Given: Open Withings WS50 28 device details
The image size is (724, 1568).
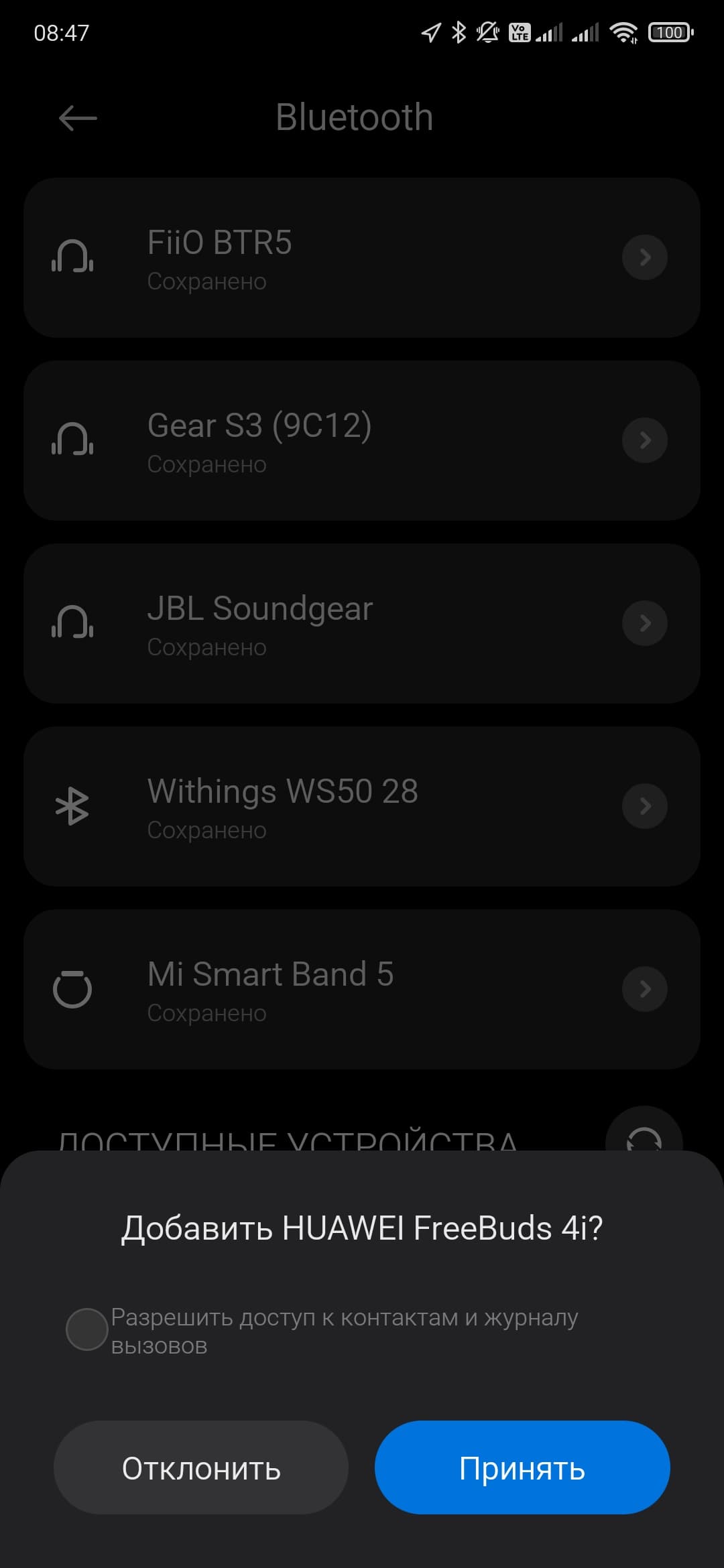Looking at the screenshot, I should coord(644,806).
